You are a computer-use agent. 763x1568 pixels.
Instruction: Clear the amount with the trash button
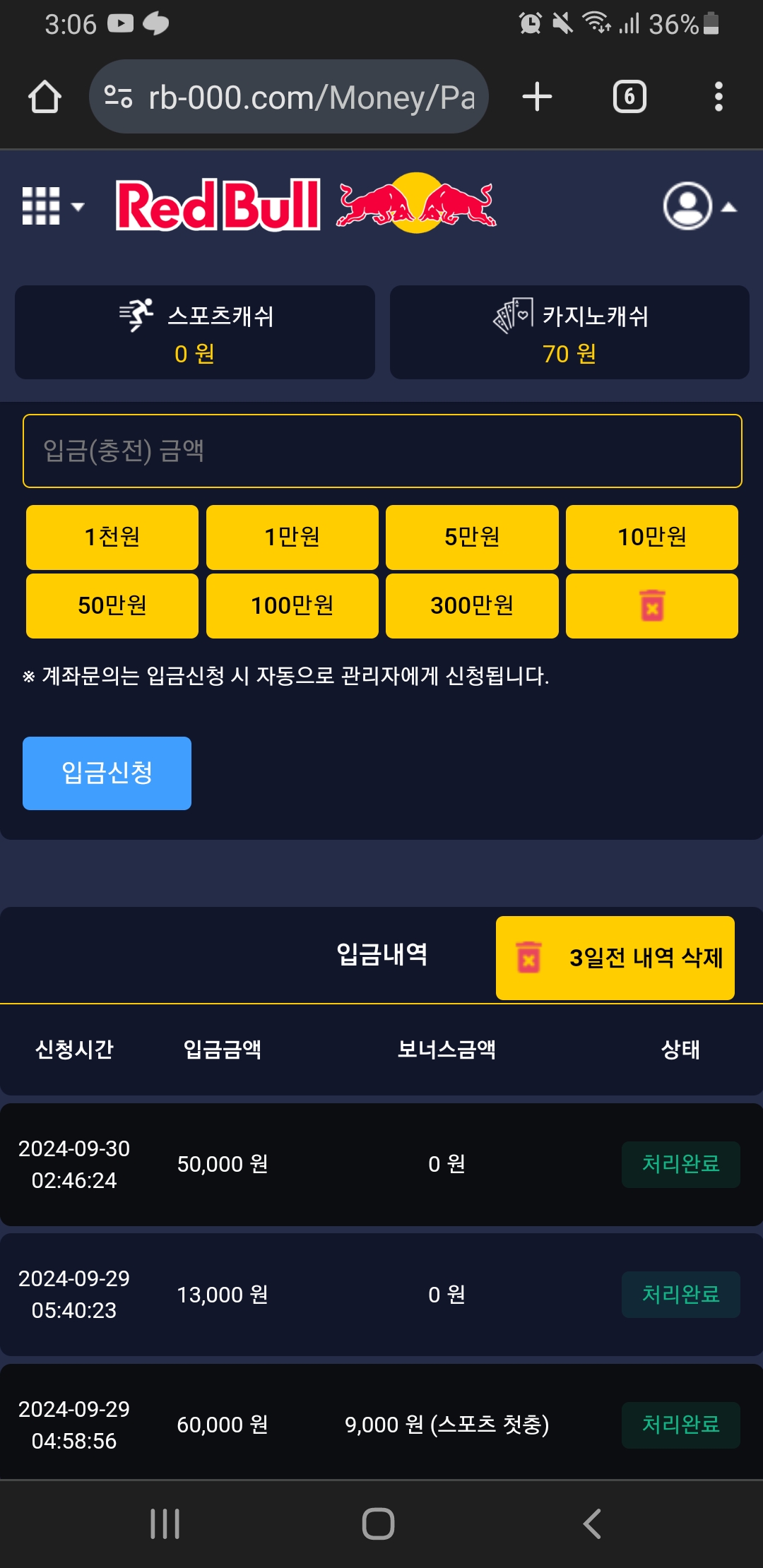(652, 605)
